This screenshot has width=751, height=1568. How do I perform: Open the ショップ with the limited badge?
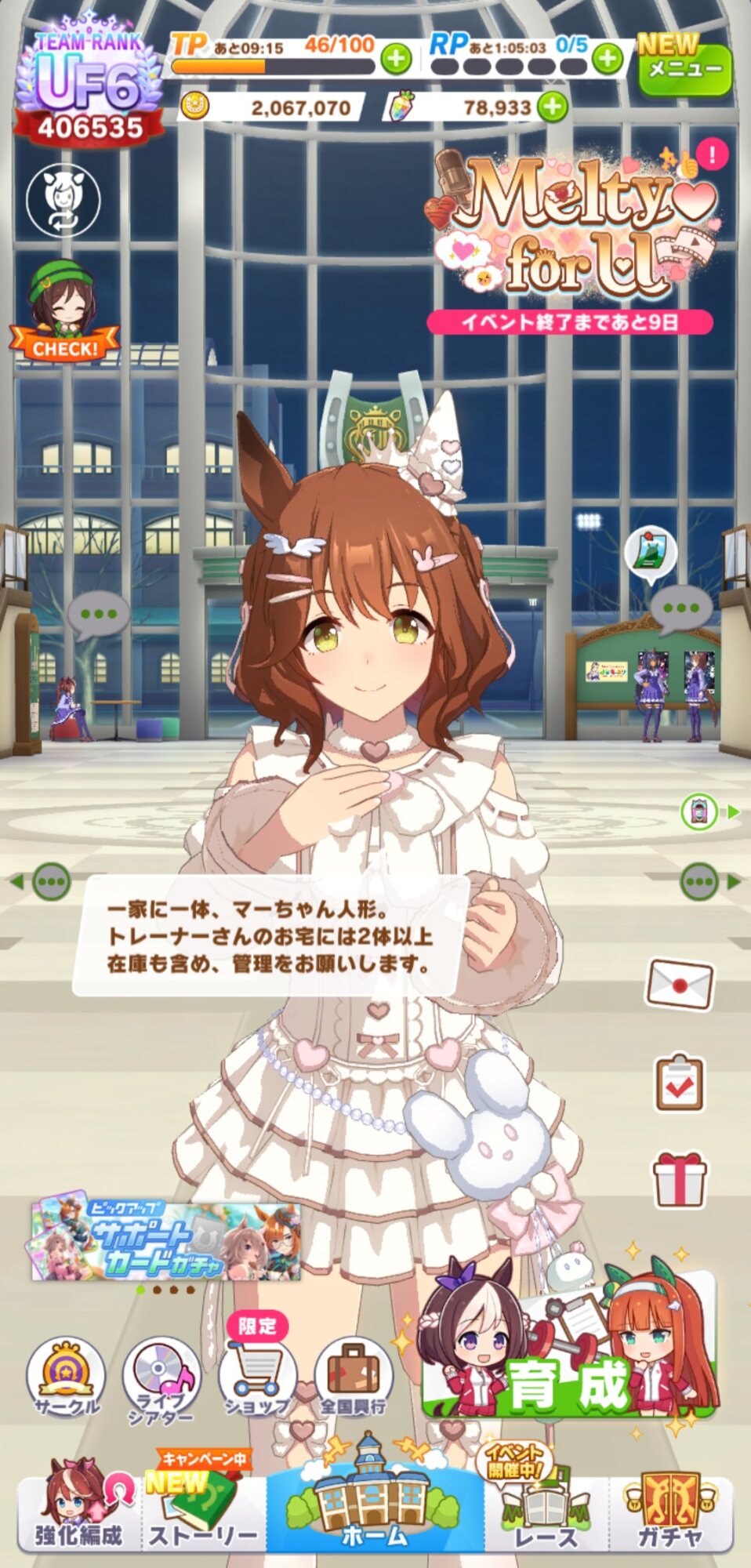(x=257, y=1378)
